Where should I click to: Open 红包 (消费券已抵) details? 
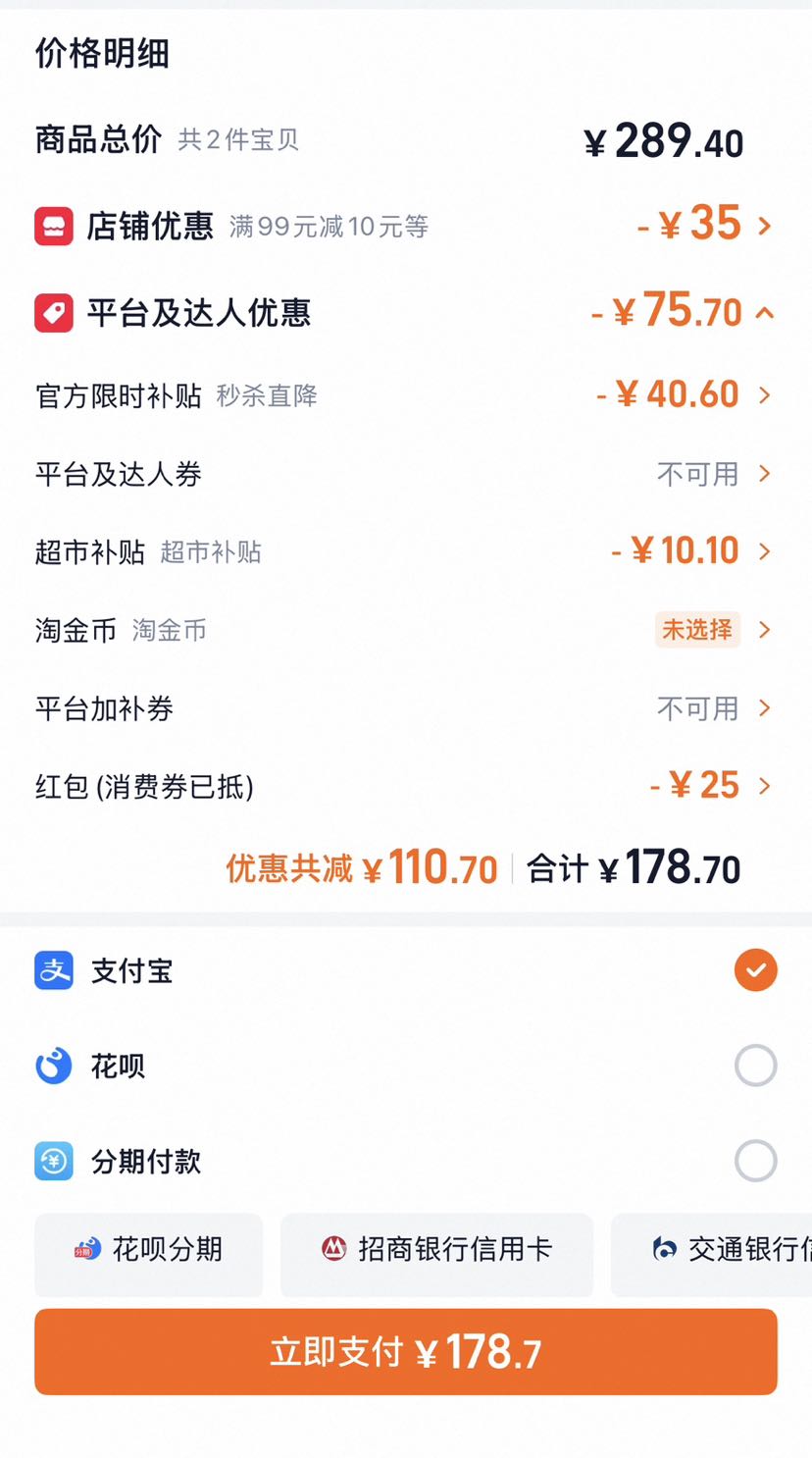[x=405, y=786]
